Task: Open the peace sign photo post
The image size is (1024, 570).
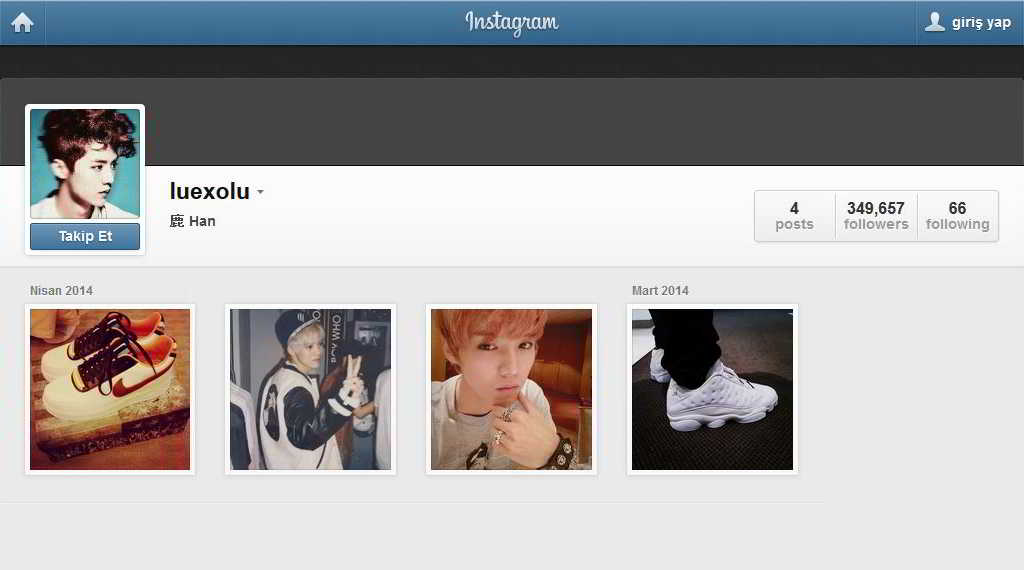Action: [x=310, y=389]
